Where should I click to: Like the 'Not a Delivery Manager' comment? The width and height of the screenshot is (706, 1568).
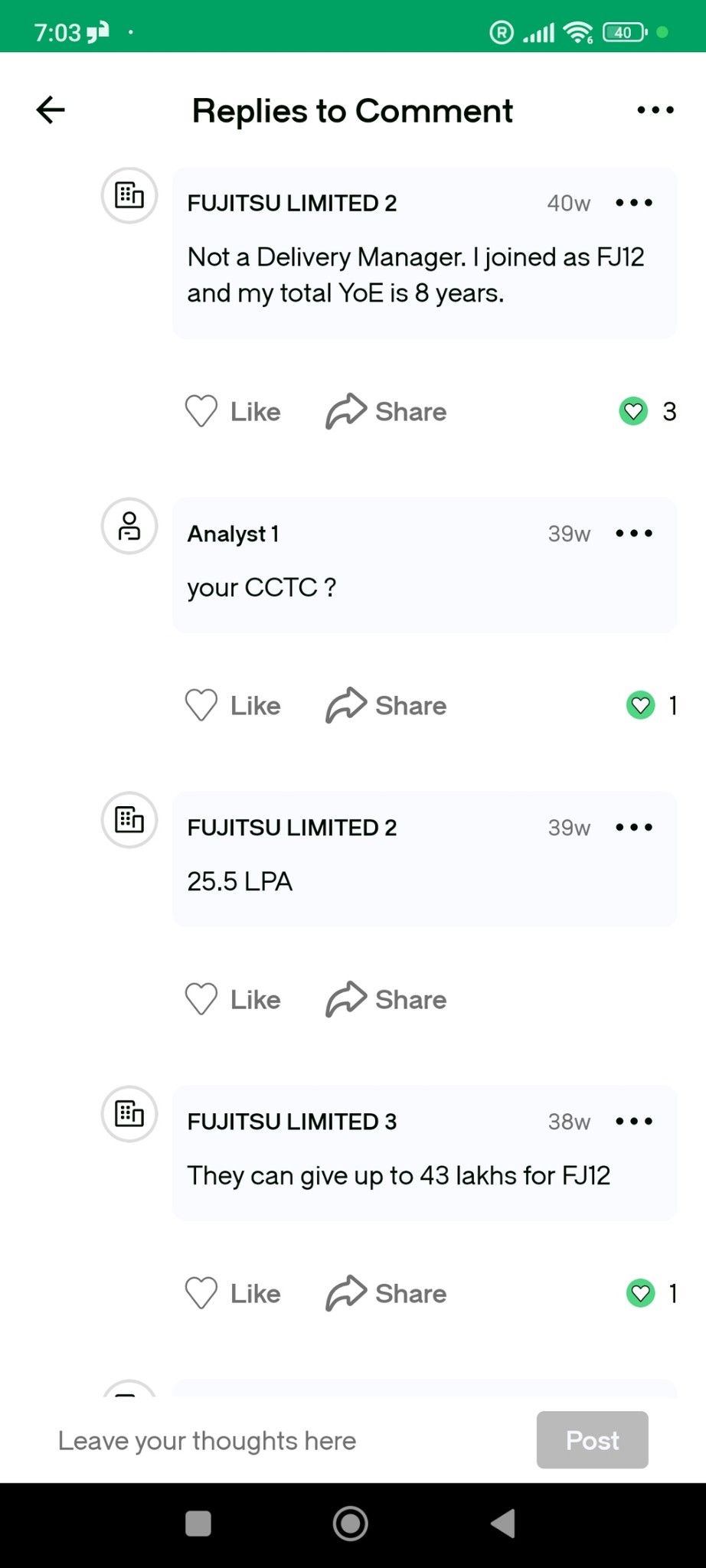(x=233, y=412)
